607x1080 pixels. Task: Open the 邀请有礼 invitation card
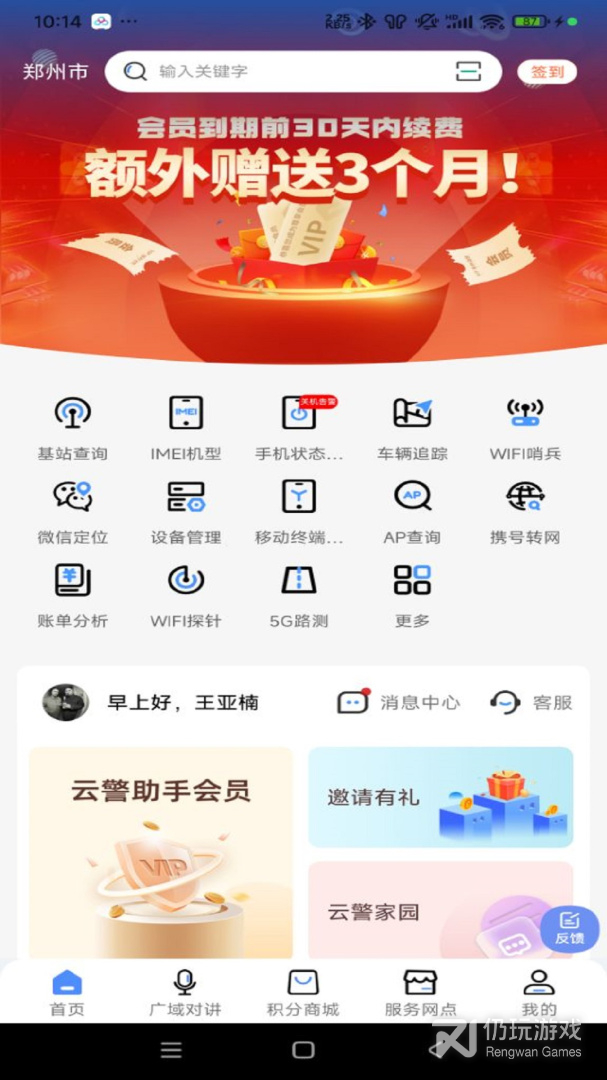440,798
